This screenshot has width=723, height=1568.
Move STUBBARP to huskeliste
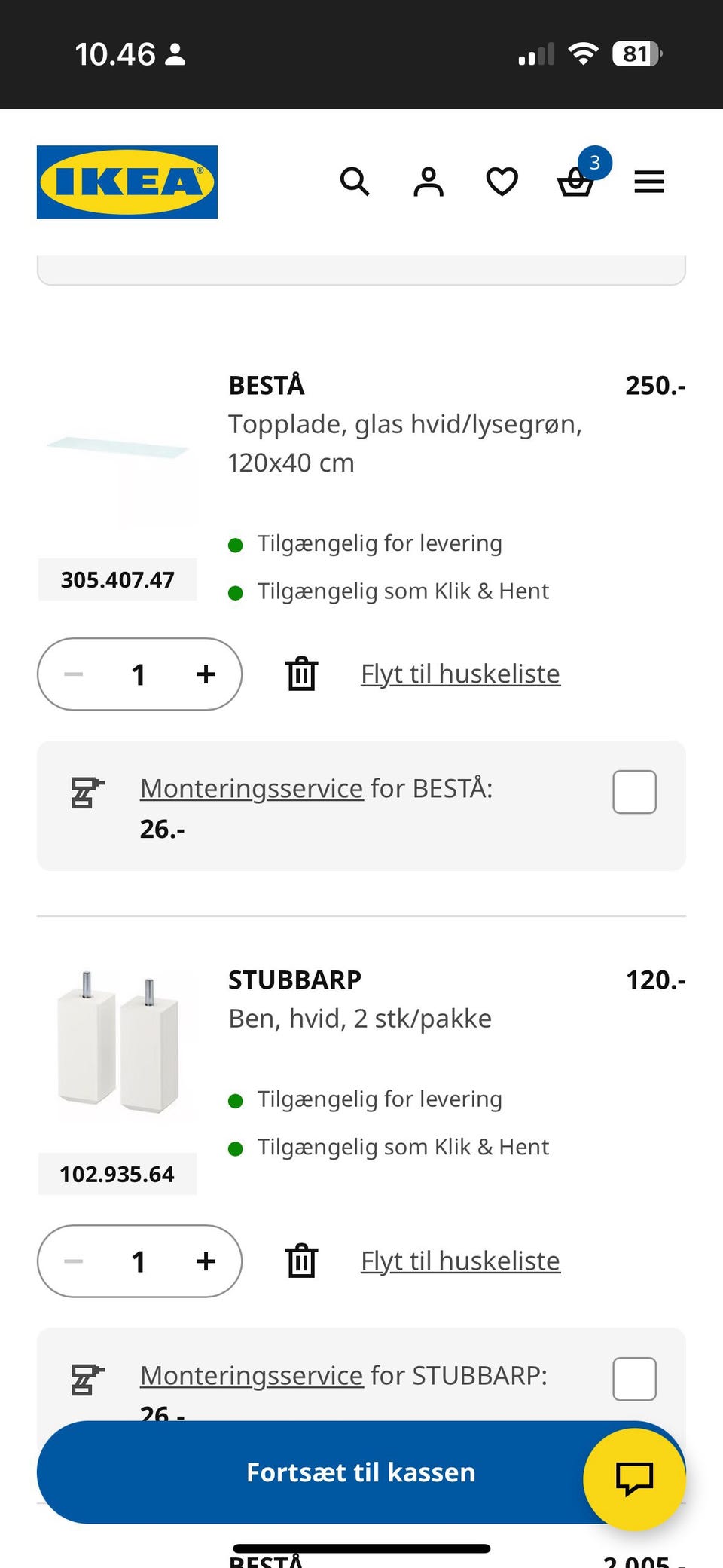point(460,1261)
